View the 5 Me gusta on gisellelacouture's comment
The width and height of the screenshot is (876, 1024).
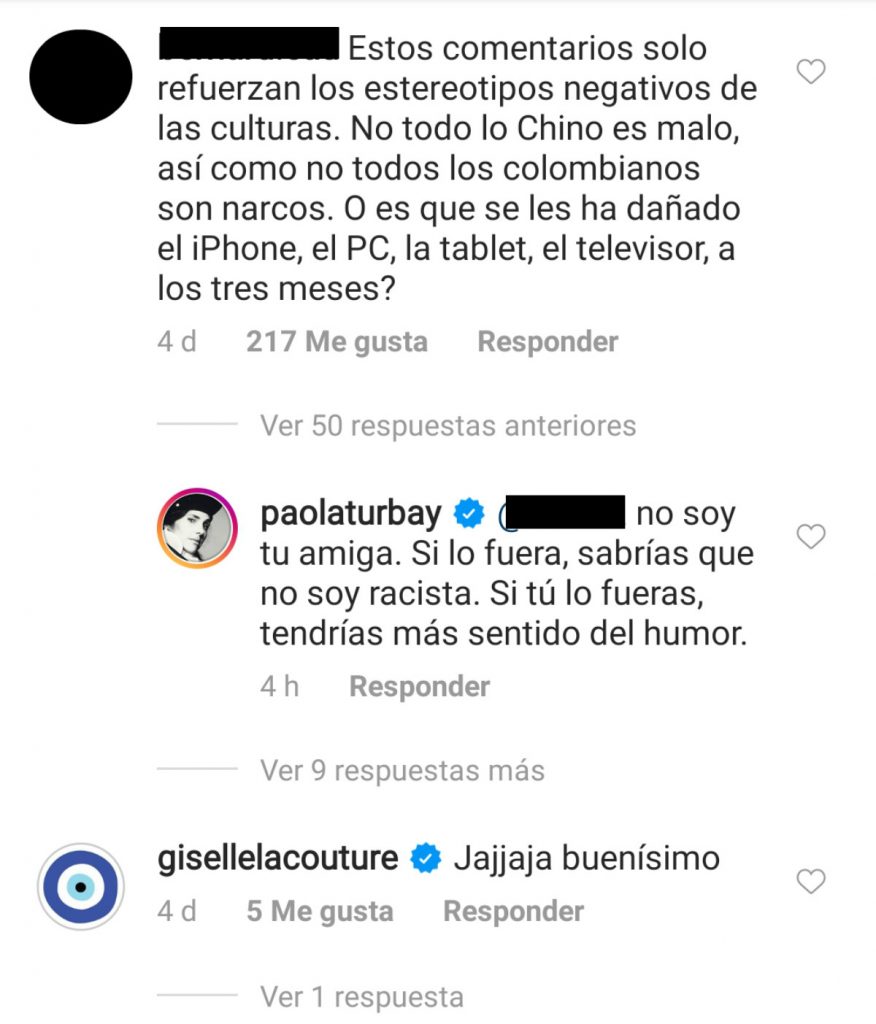319,912
